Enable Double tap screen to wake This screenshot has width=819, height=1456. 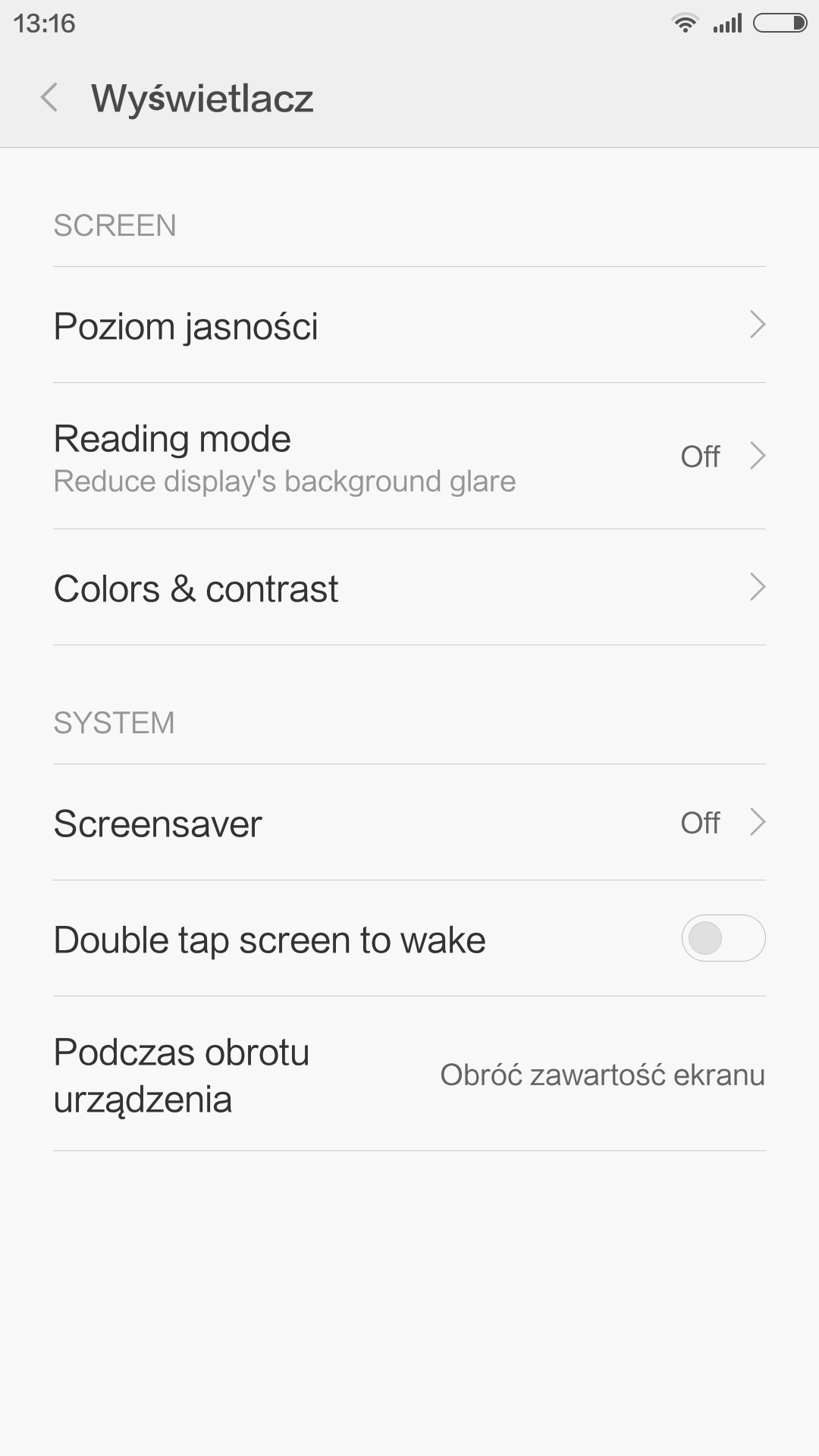pos(723,939)
